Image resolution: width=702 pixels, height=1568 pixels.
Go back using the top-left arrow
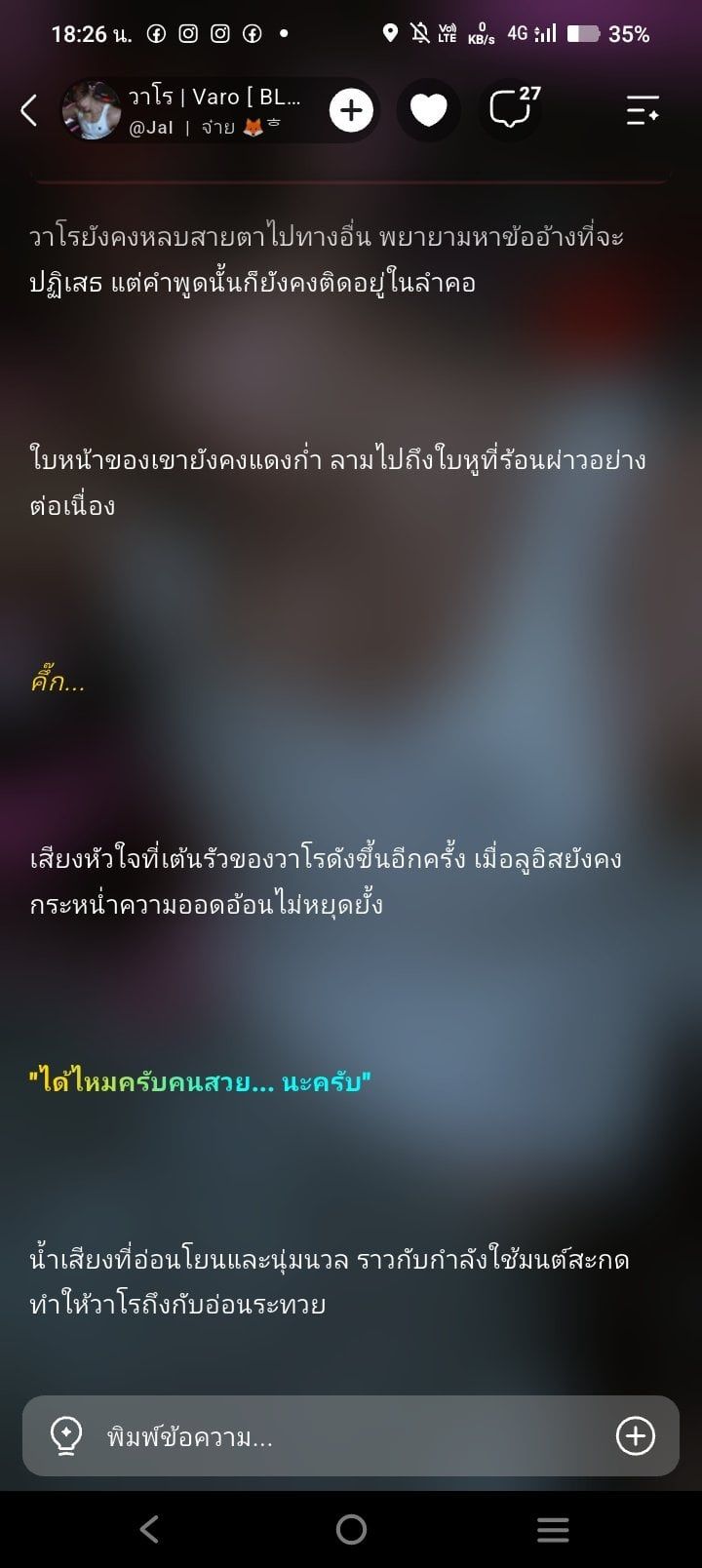(29, 110)
